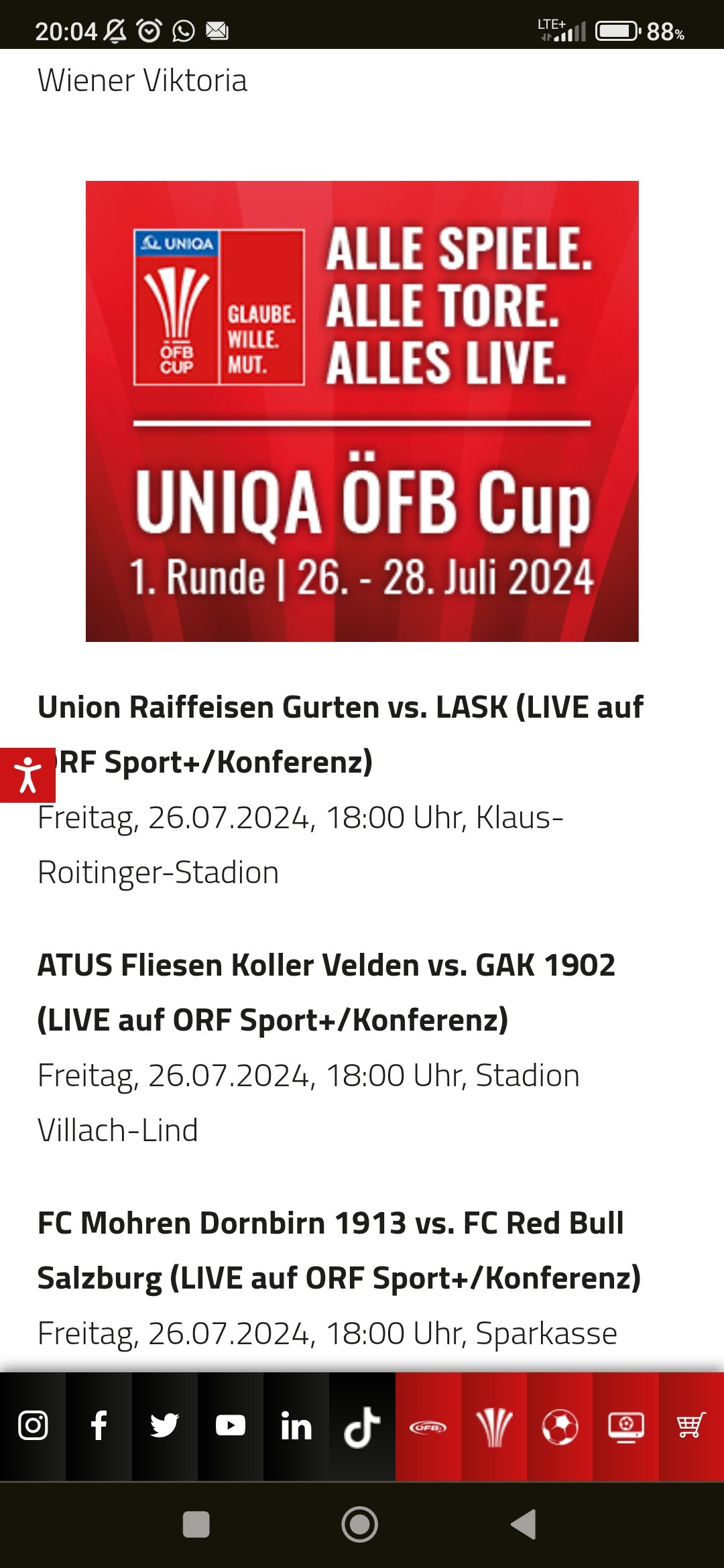Open the ÖFB Cup trophy shortcut

[x=493, y=1426]
